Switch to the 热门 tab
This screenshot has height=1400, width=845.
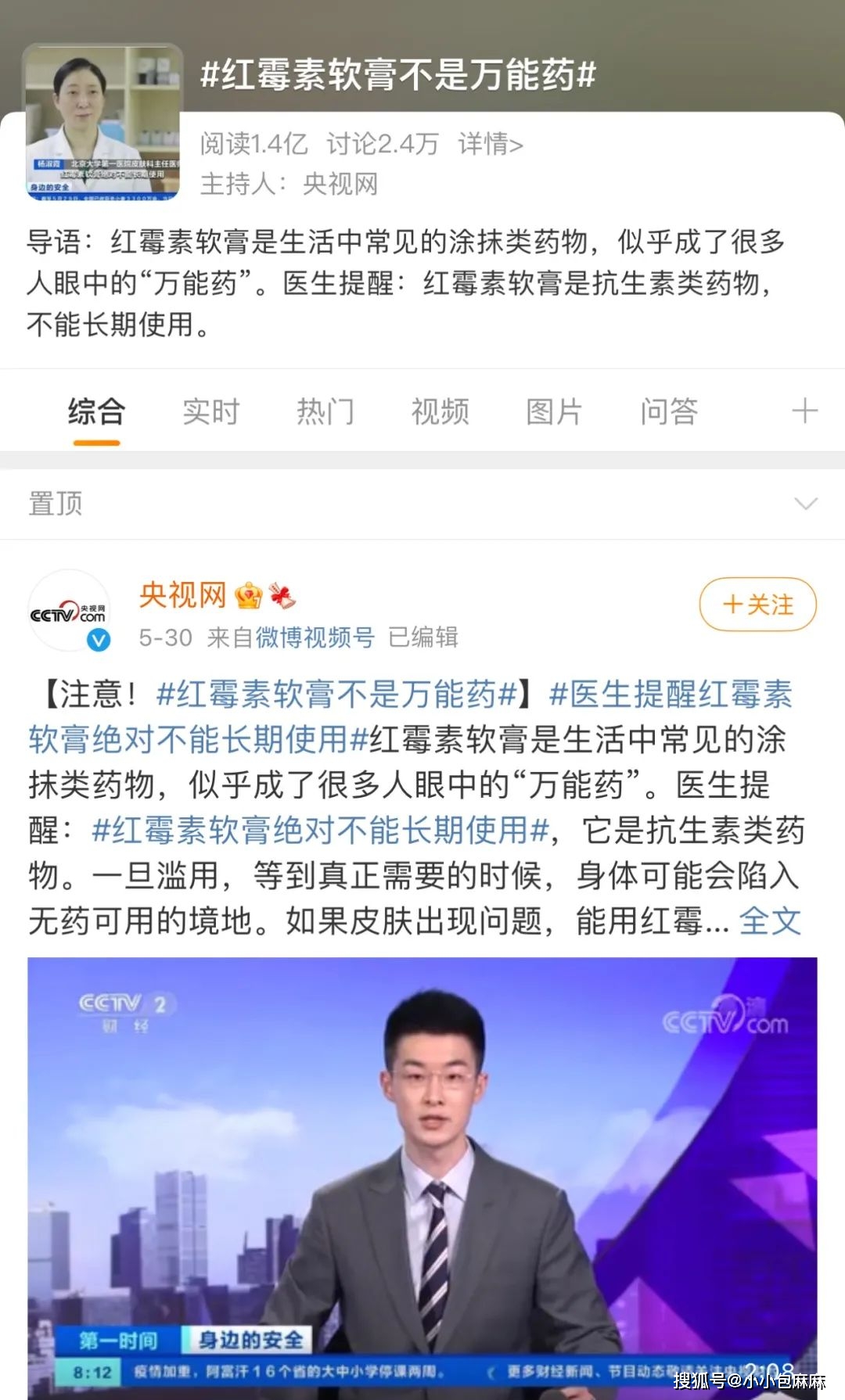[x=325, y=411]
